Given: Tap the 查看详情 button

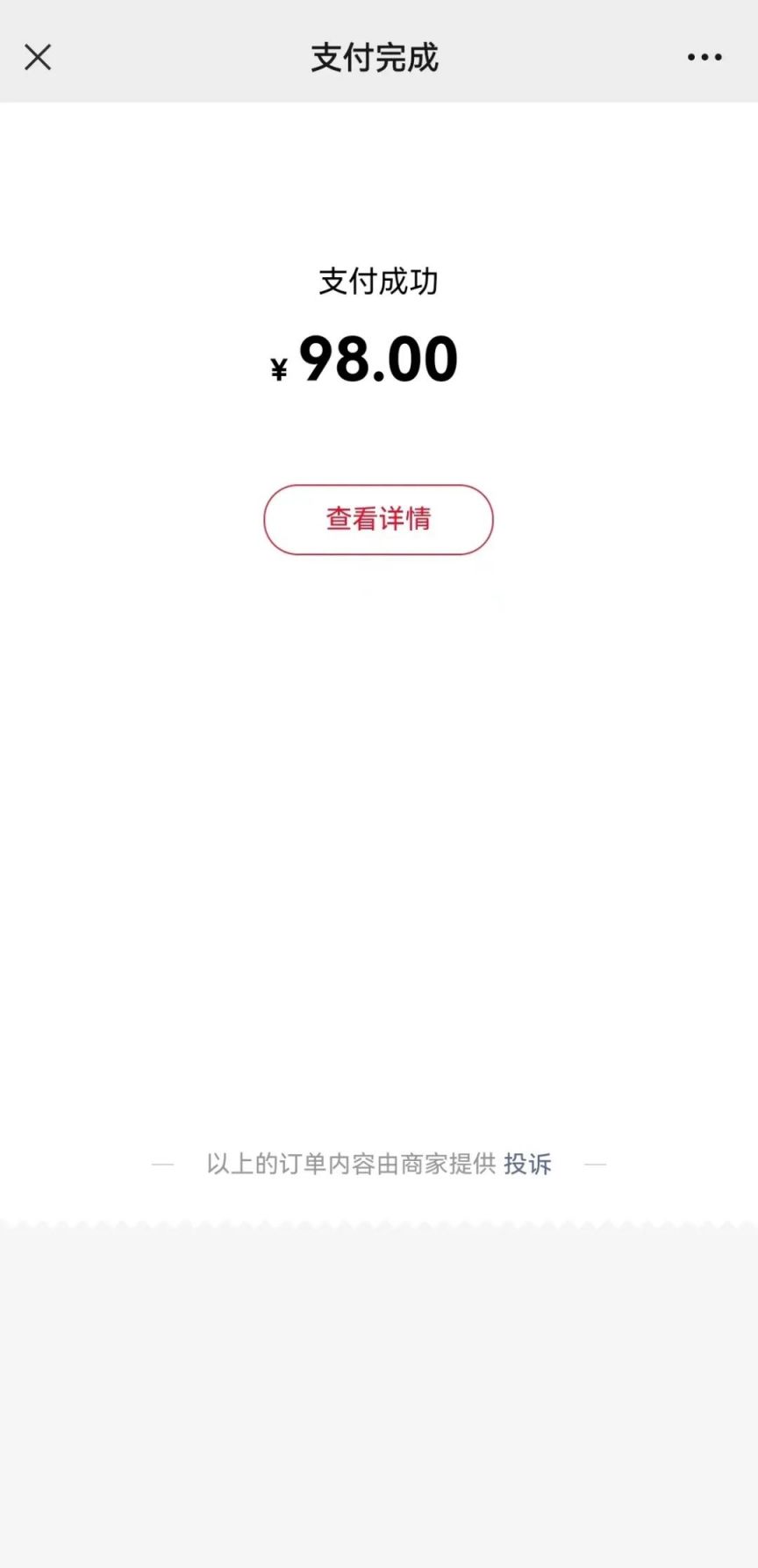Looking at the screenshot, I should tap(378, 519).
